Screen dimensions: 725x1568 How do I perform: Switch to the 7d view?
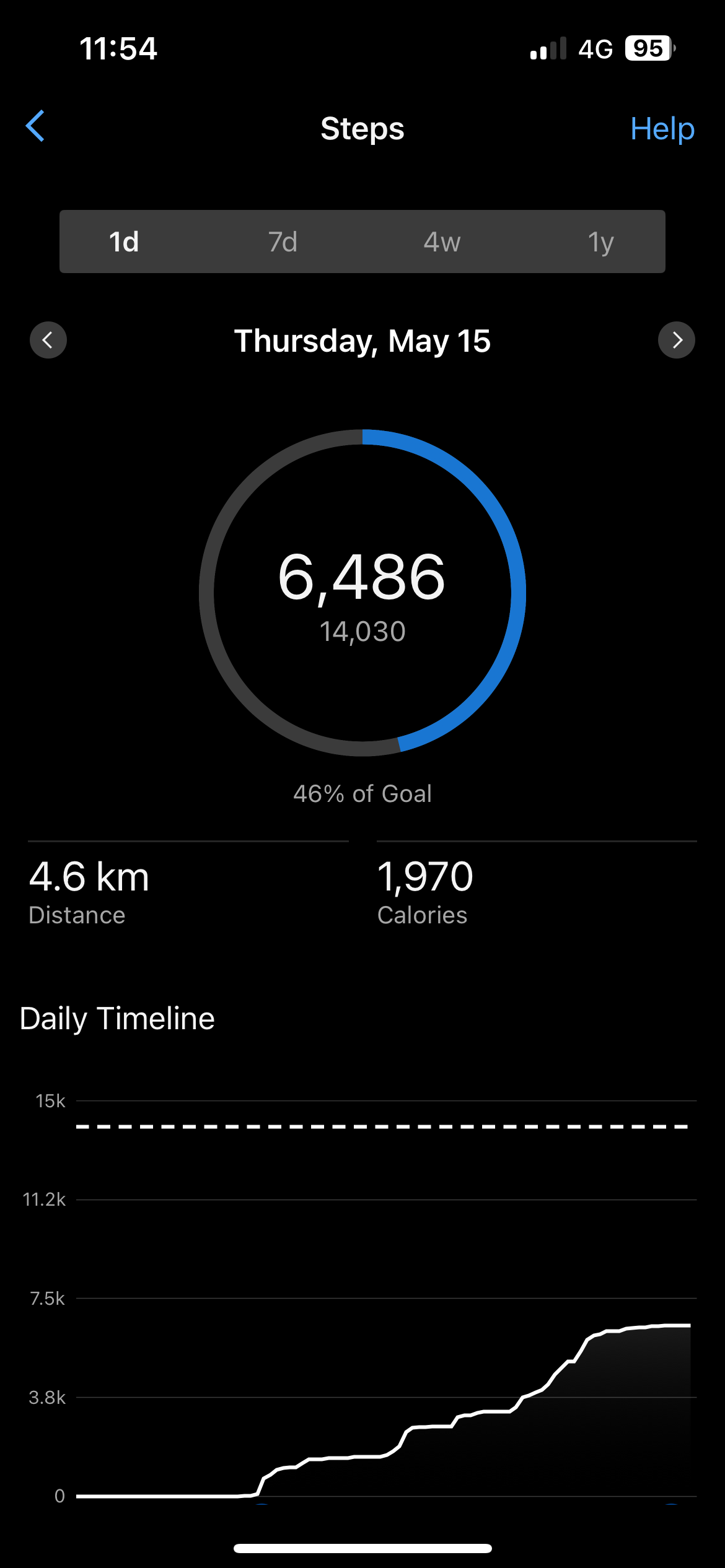(x=283, y=242)
